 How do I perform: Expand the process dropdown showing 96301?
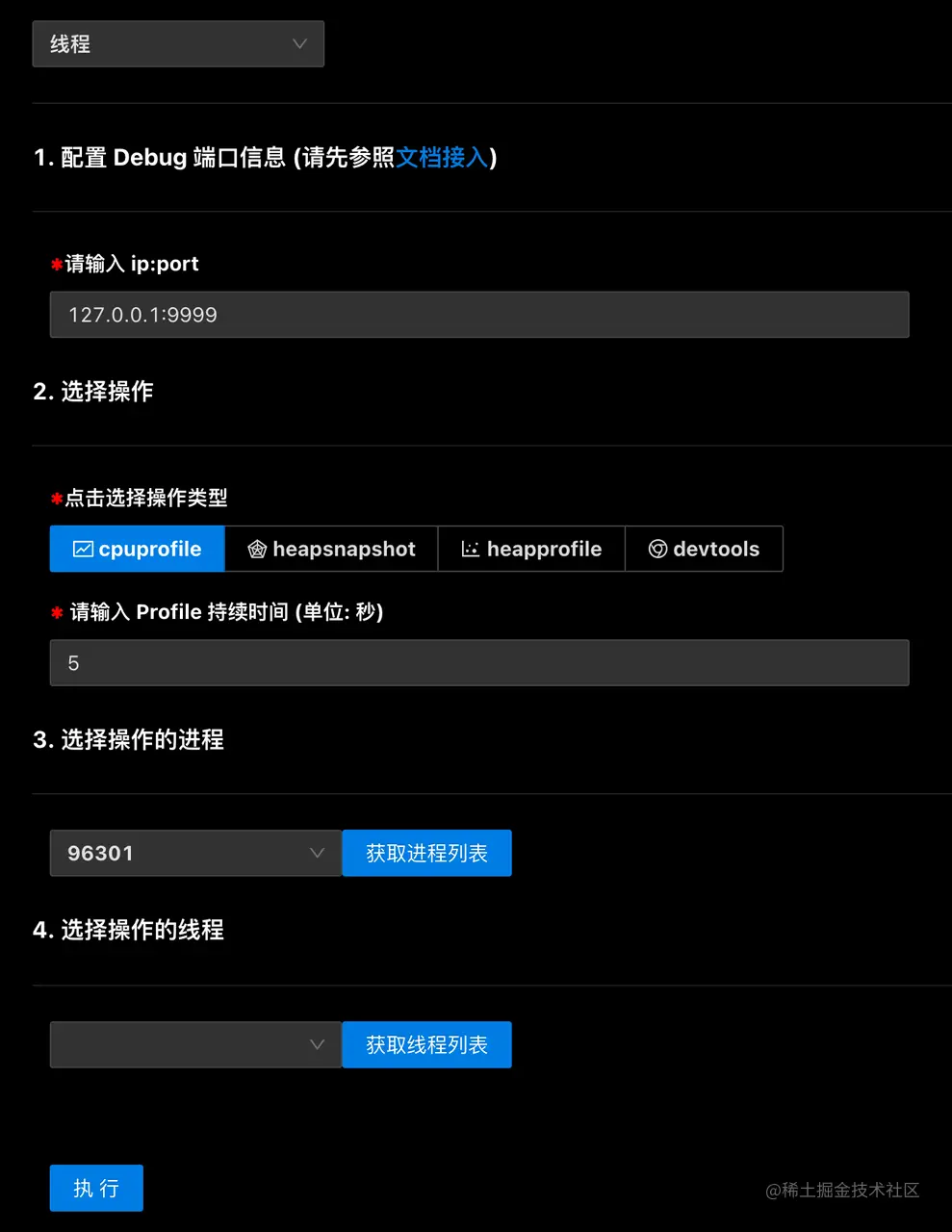coord(195,853)
